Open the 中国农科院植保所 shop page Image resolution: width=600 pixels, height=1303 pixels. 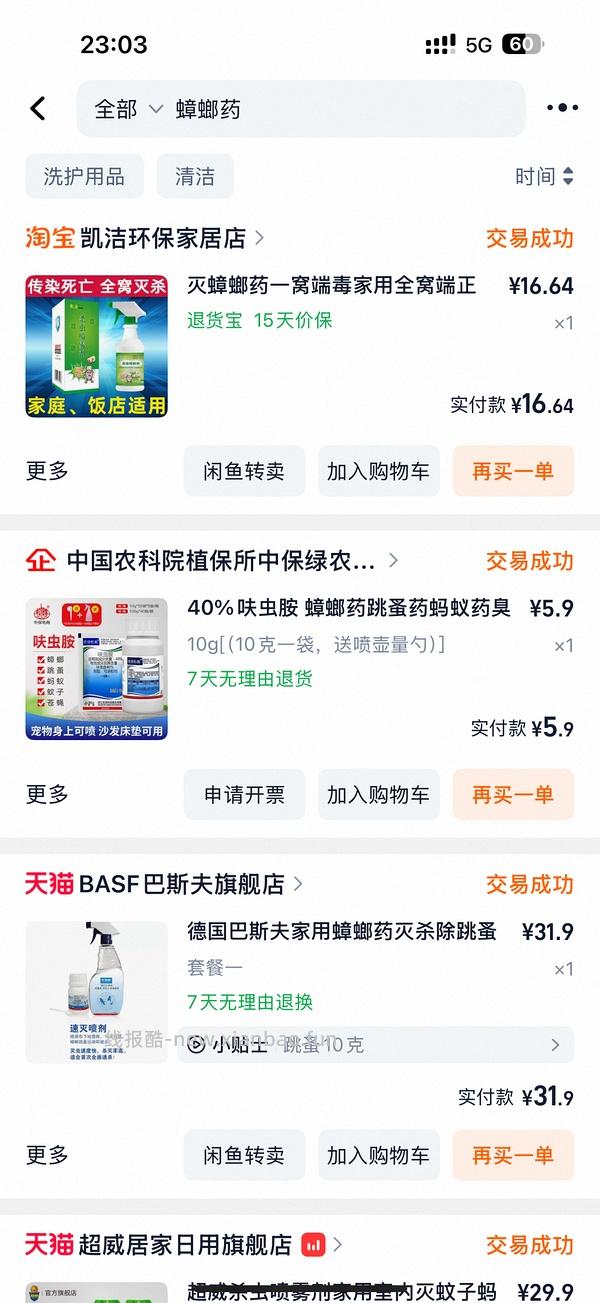(221, 561)
